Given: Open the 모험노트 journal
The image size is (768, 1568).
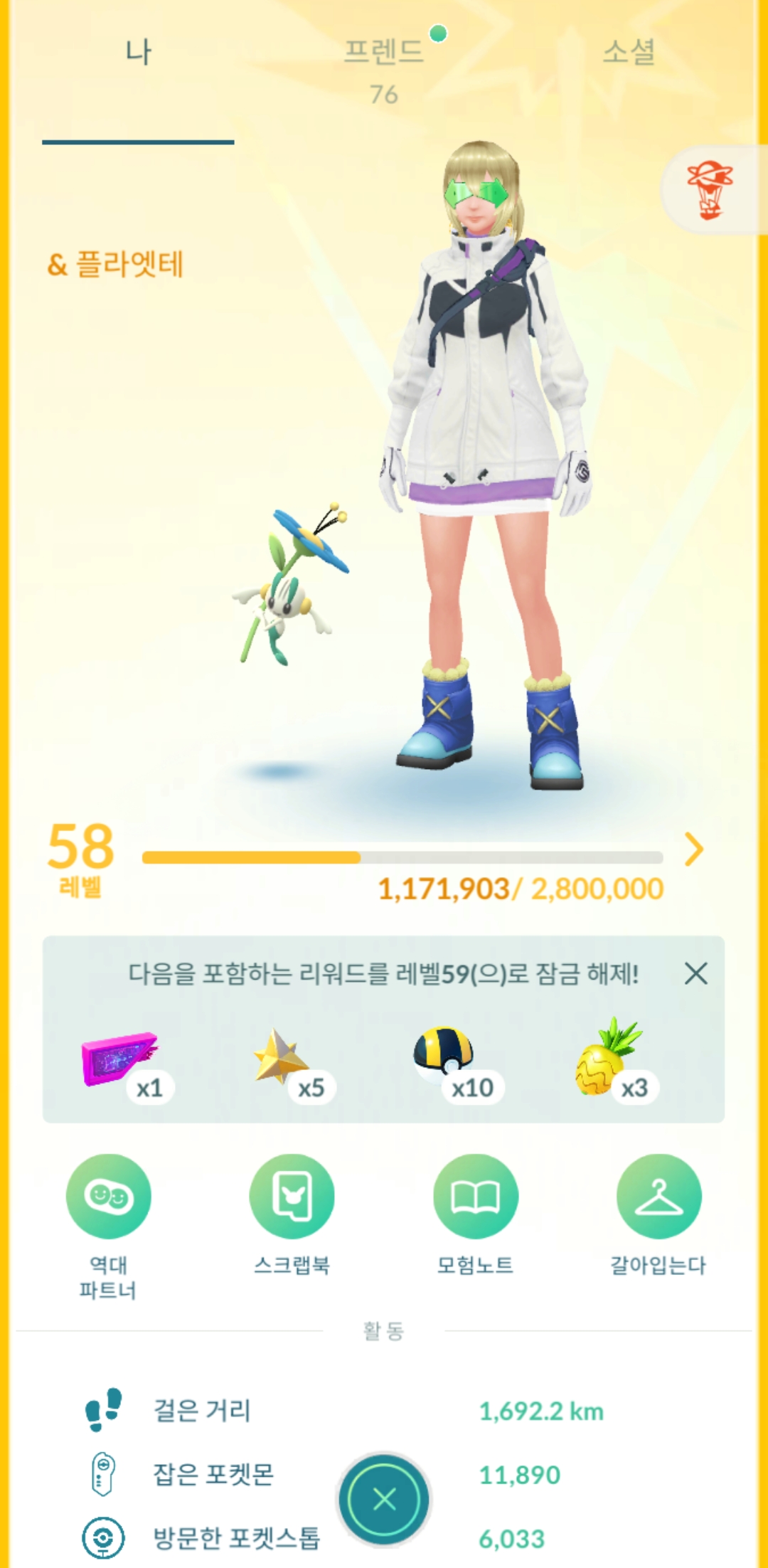Looking at the screenshot, I should pyautogui.click(x=476, y=1197).
